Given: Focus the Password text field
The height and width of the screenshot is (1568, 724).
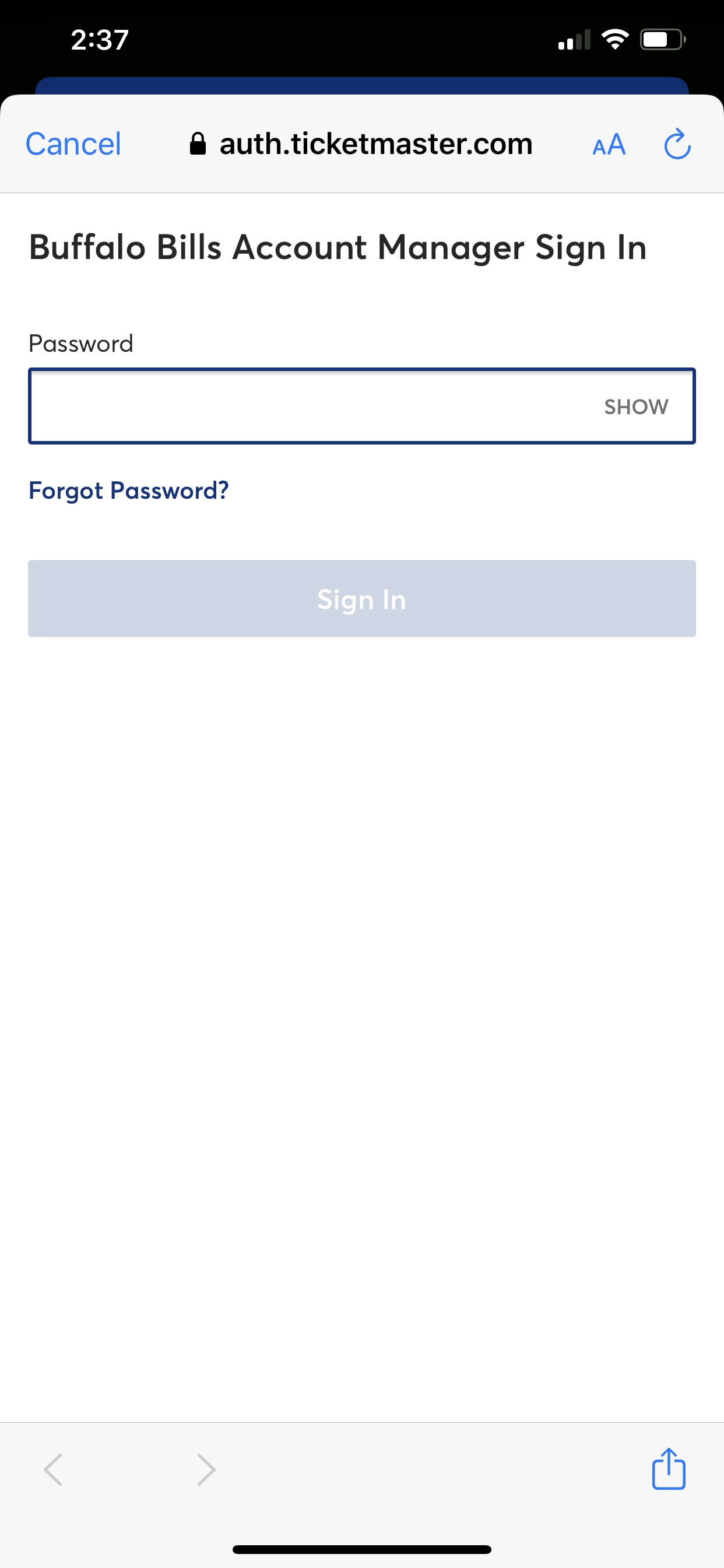Looking at the screenshot, I should tap(310, 406).
